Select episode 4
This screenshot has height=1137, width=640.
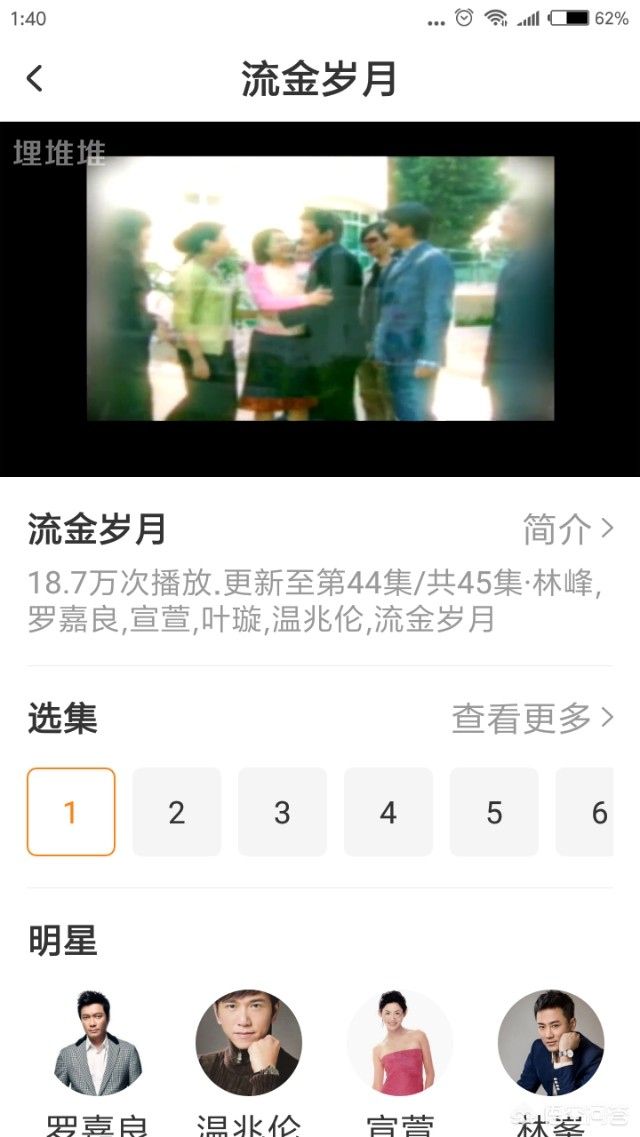(x=389, y=812)
